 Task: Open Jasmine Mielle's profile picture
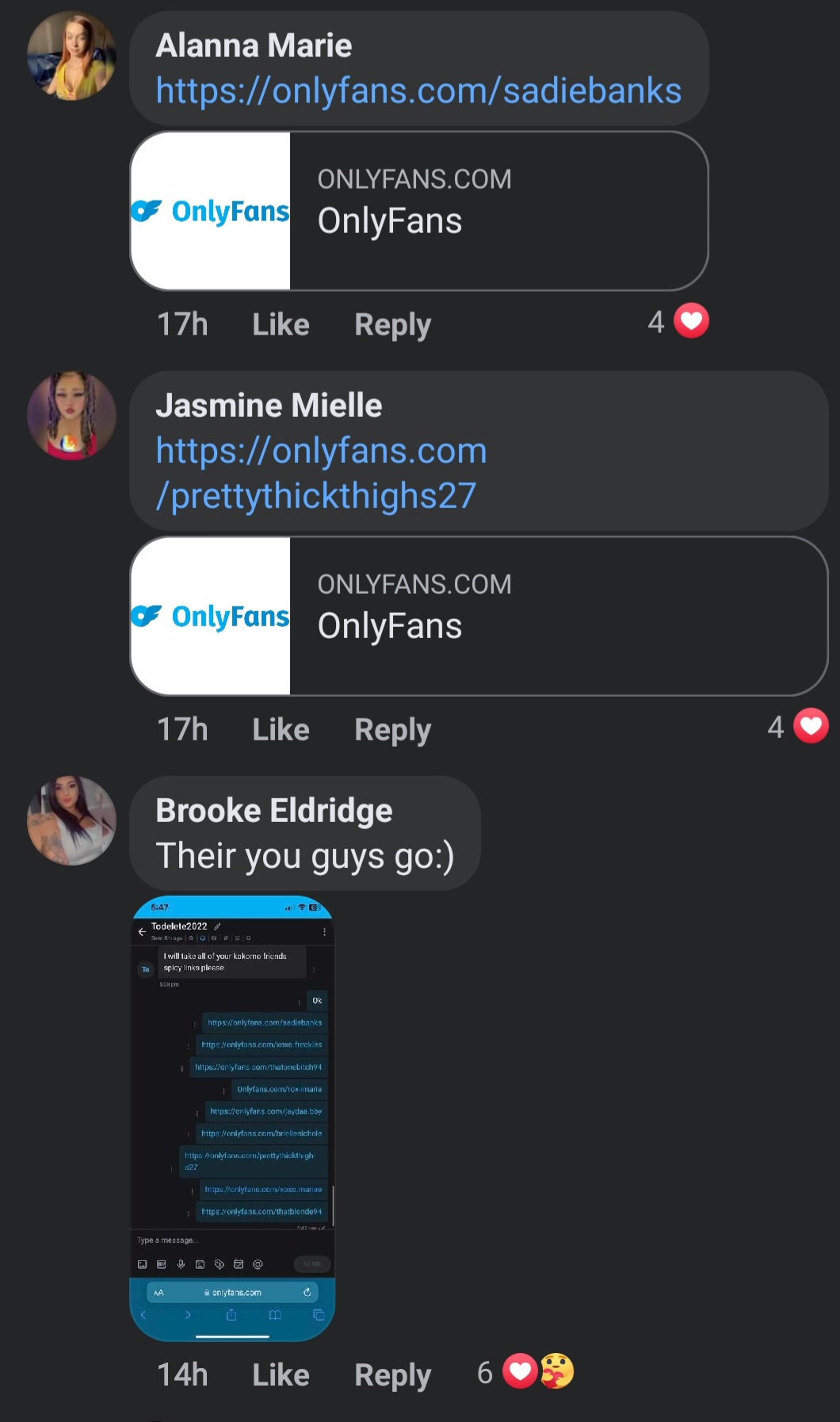pyautogui.click(x=71, y=415)
